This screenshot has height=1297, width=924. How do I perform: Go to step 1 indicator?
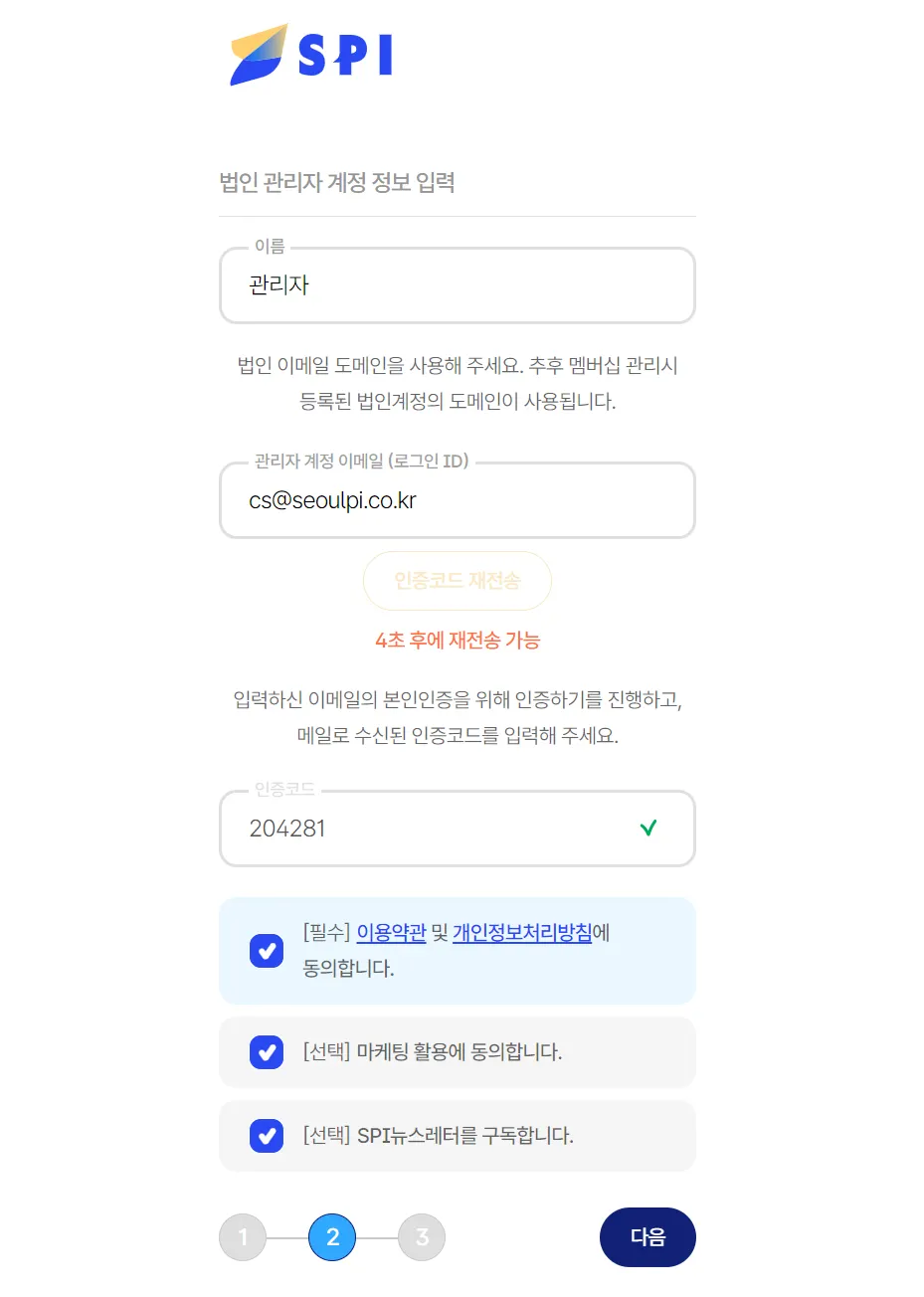pos(243,1237)
